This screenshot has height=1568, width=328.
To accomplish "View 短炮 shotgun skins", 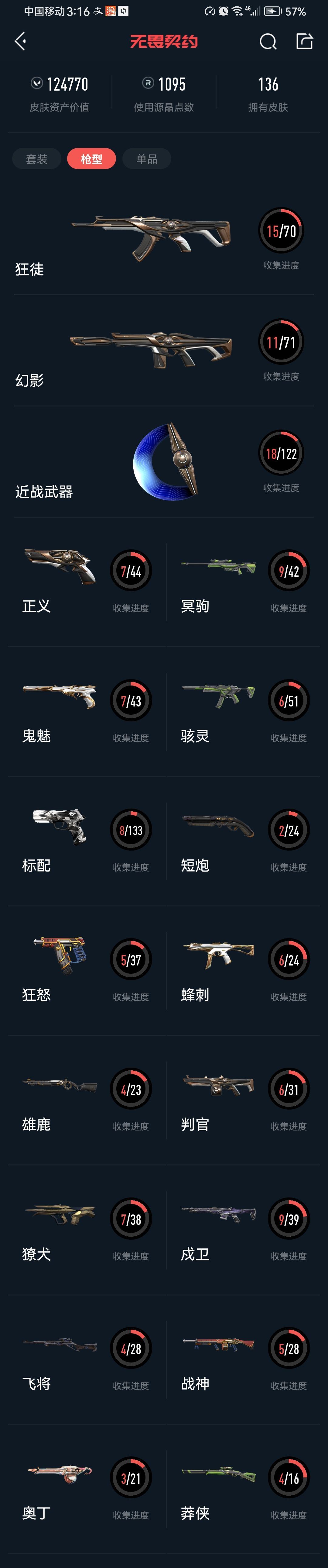I will (243, 841).
